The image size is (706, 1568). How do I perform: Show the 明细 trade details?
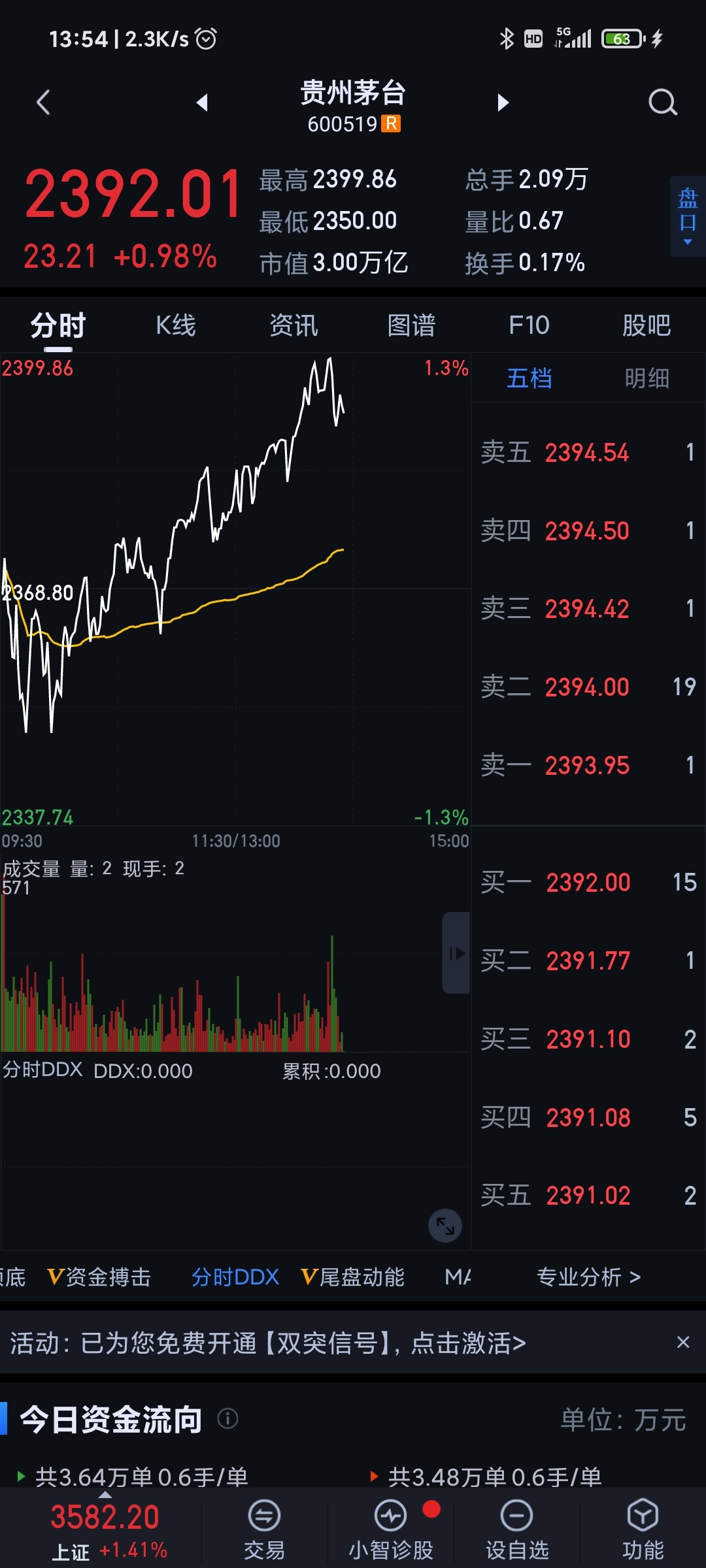pos(647,378)
